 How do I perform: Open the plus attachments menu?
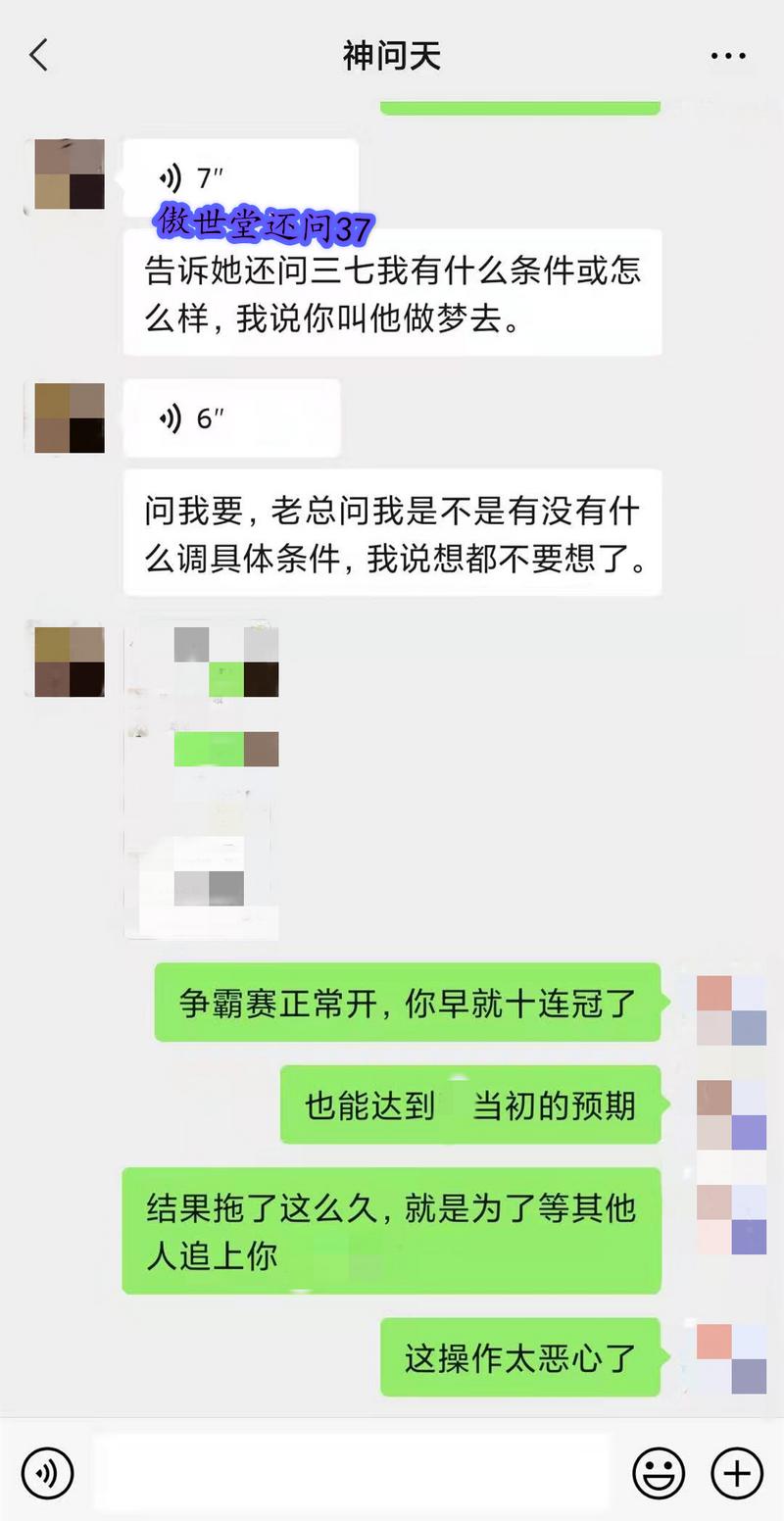click(x=737, y=1472)
